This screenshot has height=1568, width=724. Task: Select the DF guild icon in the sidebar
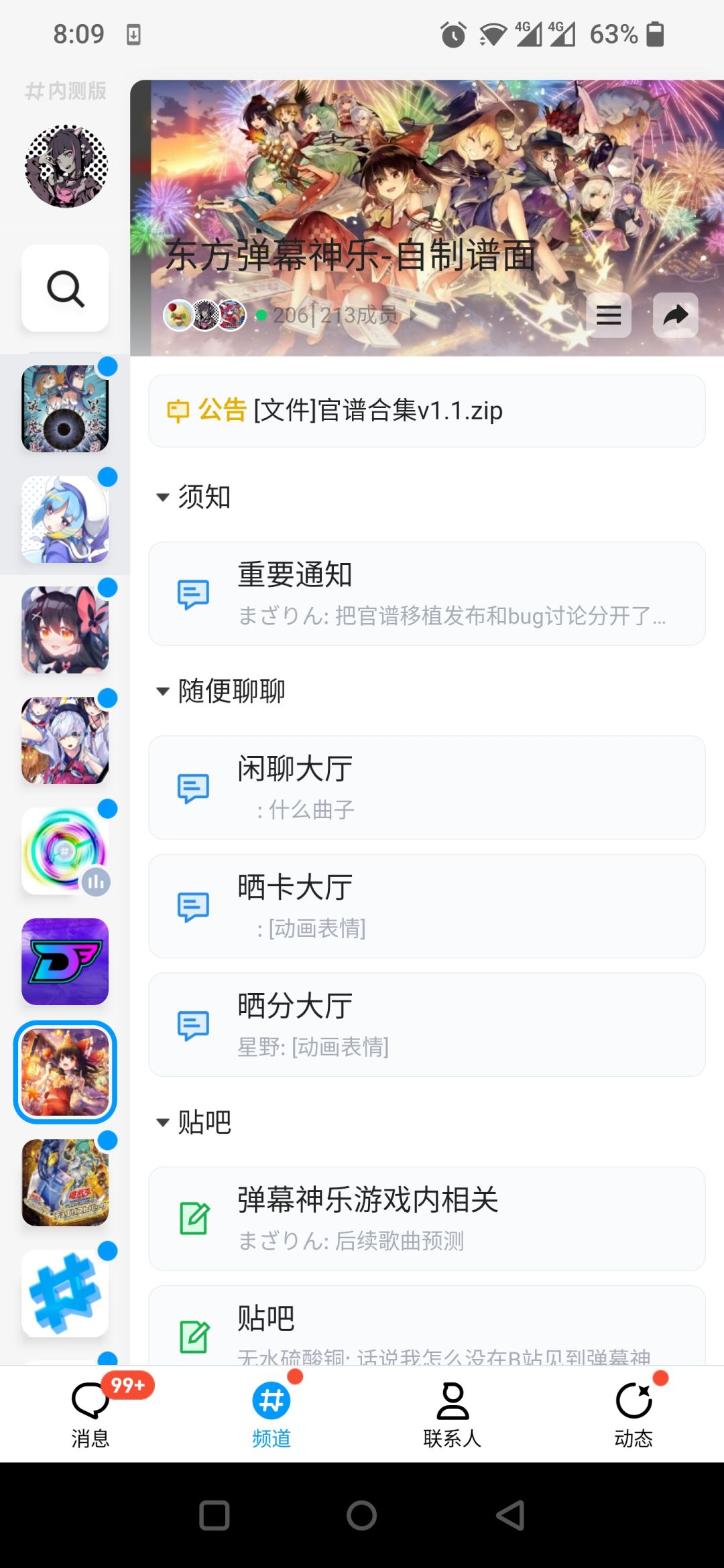[65, 961]
